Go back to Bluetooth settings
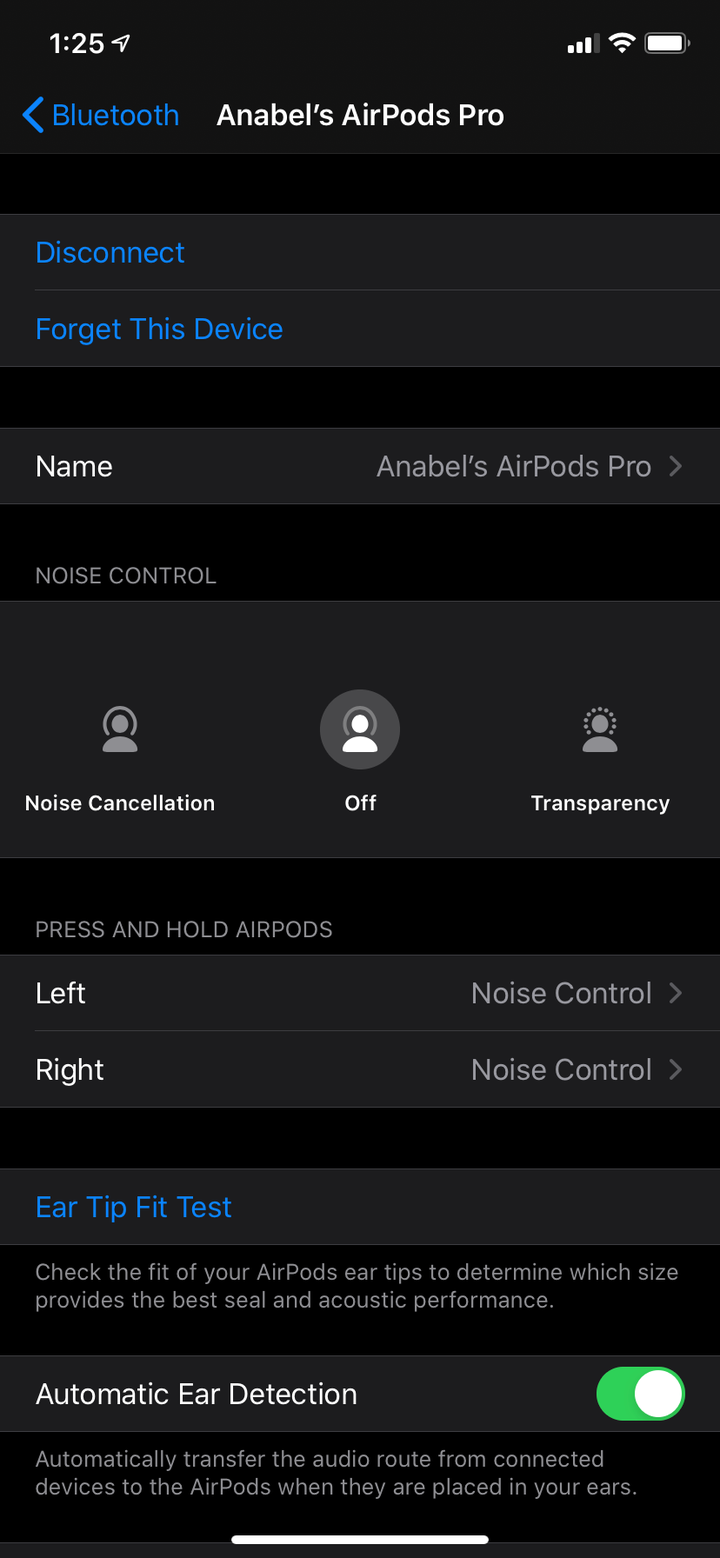The width and height of the screenshot is (720, 1558). (x=100, y=116)
